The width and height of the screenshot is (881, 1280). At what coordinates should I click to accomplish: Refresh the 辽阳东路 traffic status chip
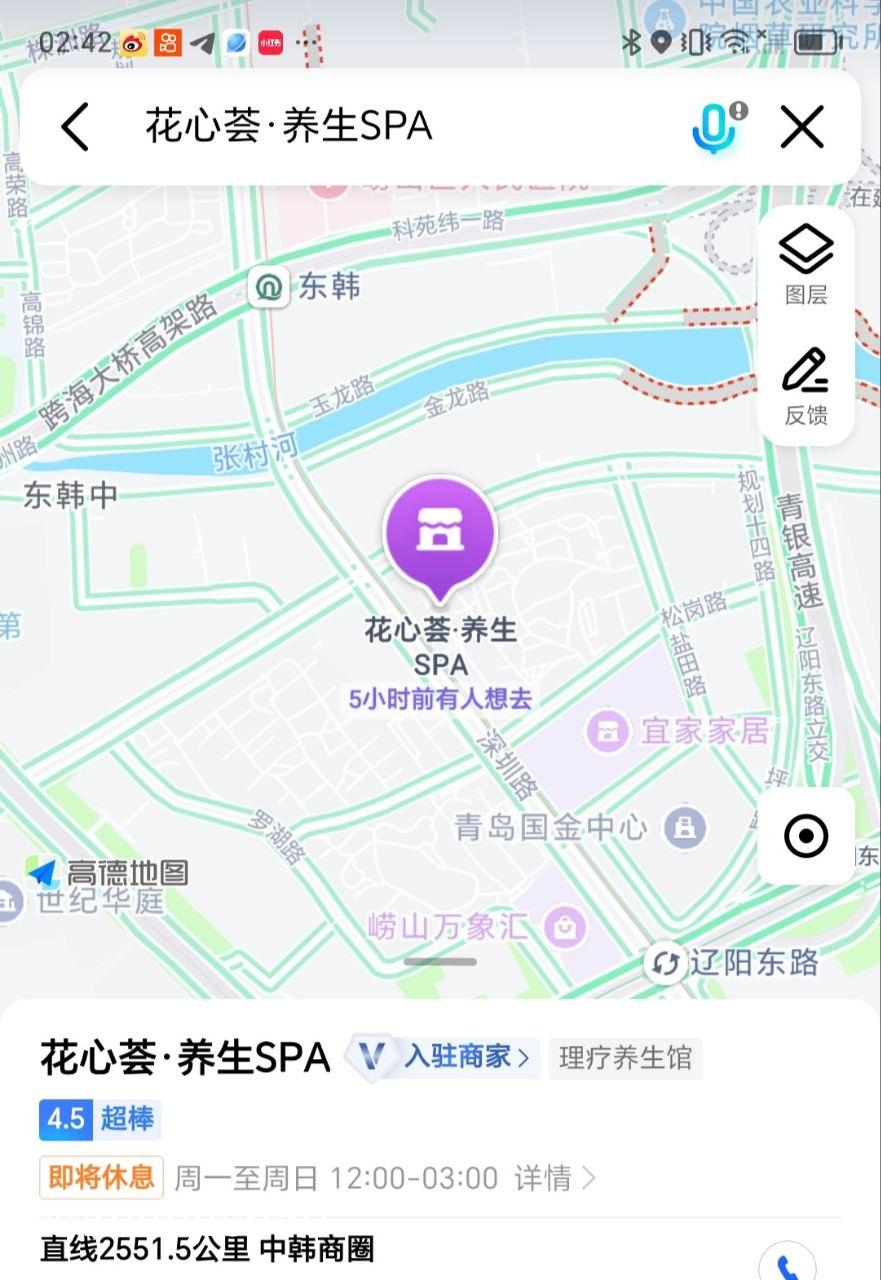(666, 963)
